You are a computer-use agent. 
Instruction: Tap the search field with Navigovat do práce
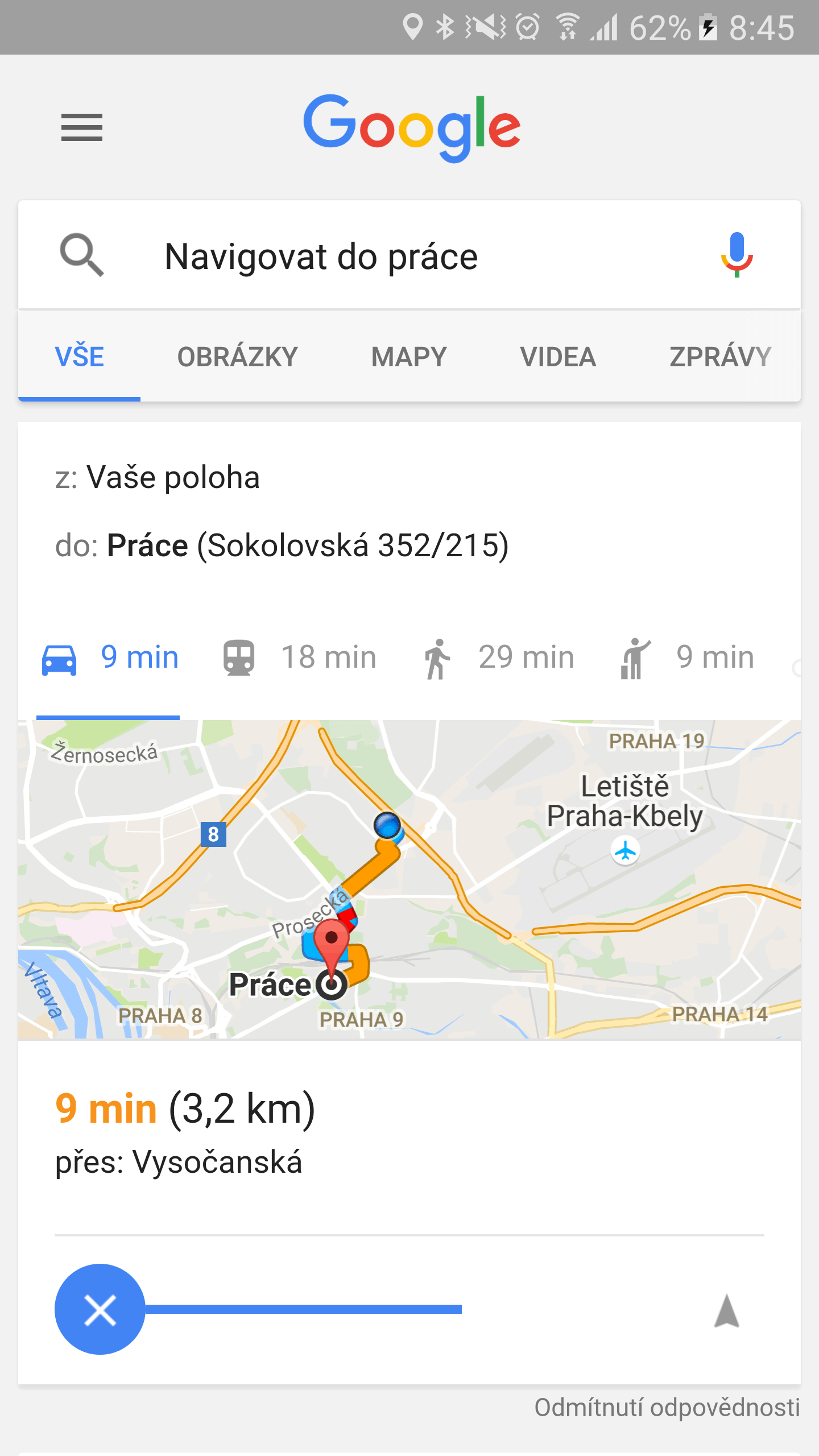pos(409,256)
